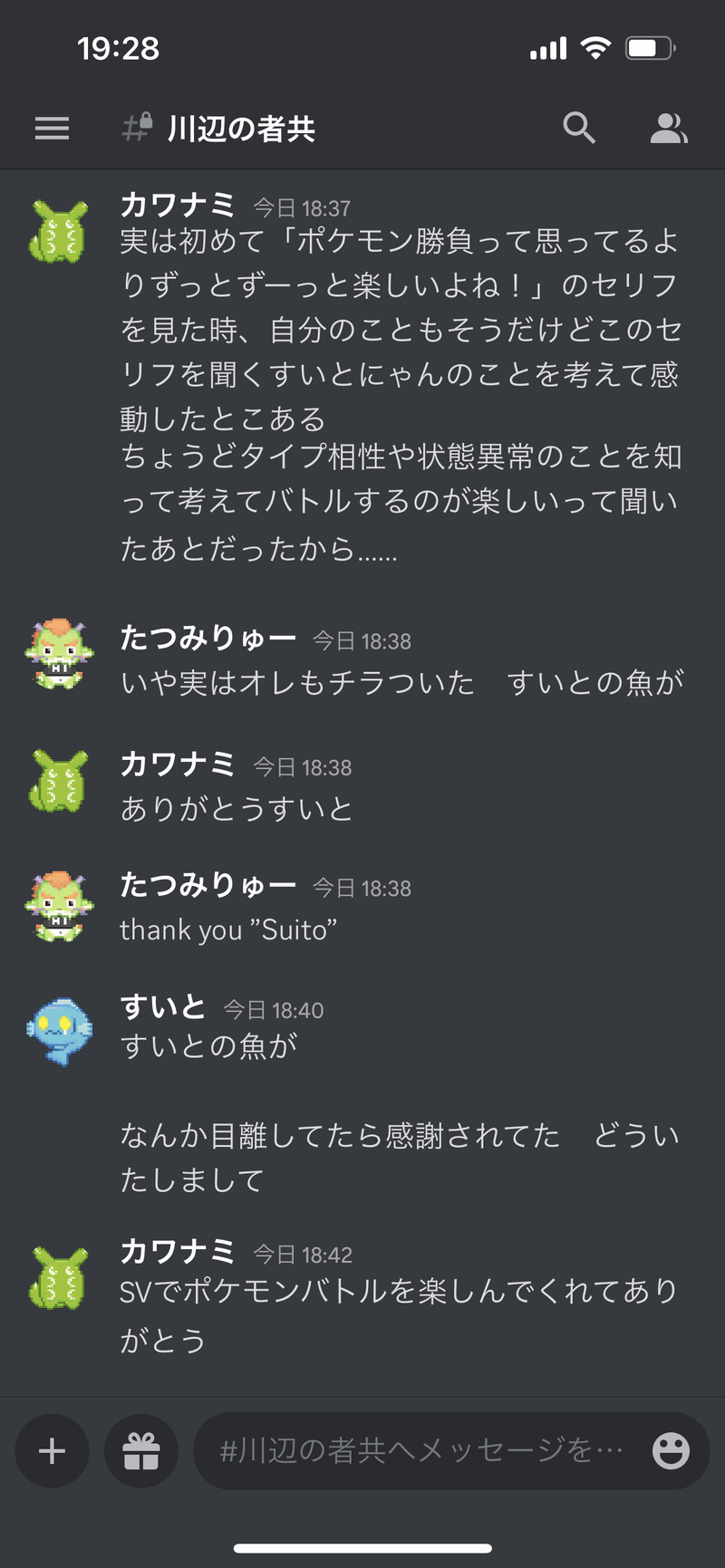Open the 川辺の者共 channel header
The image size is (725, 1568).
240,129
